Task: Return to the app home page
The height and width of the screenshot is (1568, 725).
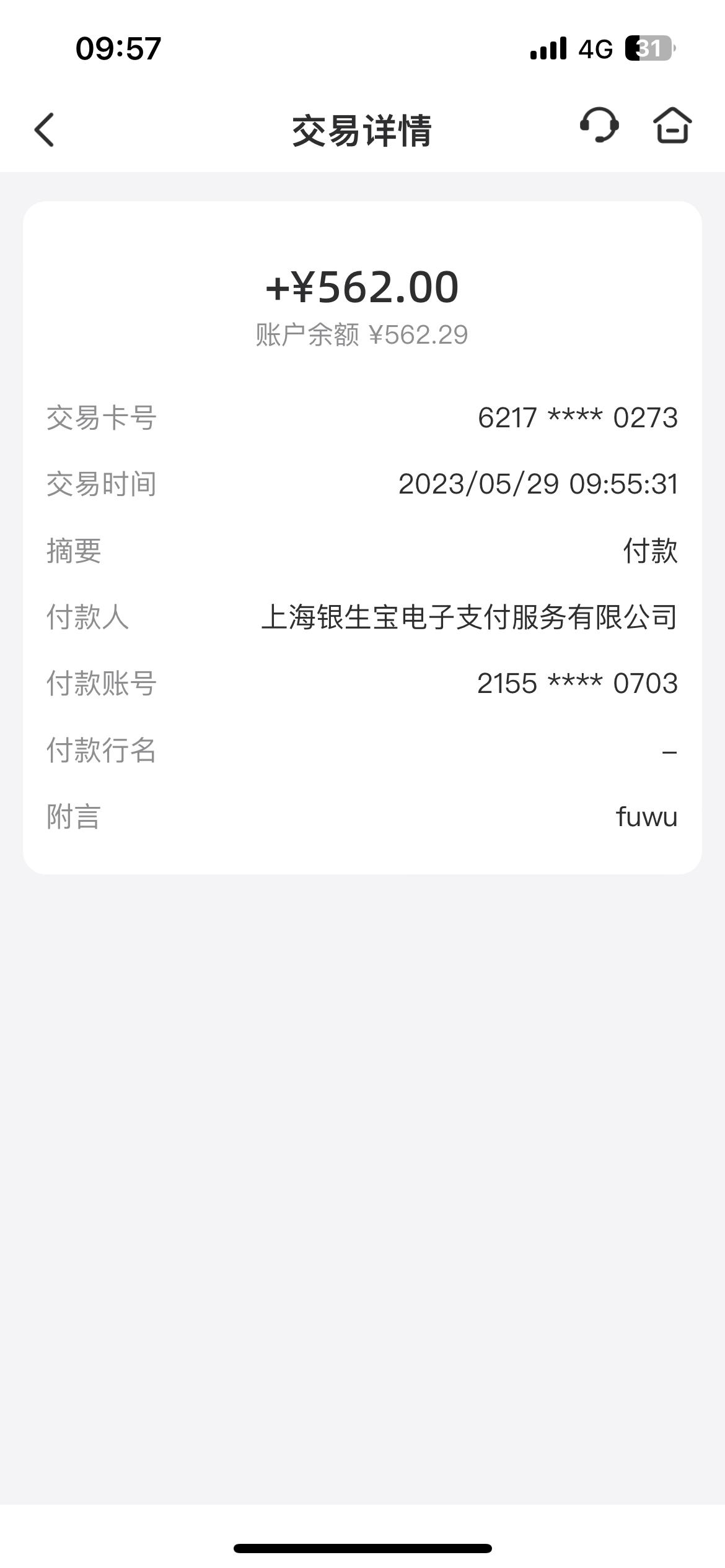Action: [x=672, y=126]
